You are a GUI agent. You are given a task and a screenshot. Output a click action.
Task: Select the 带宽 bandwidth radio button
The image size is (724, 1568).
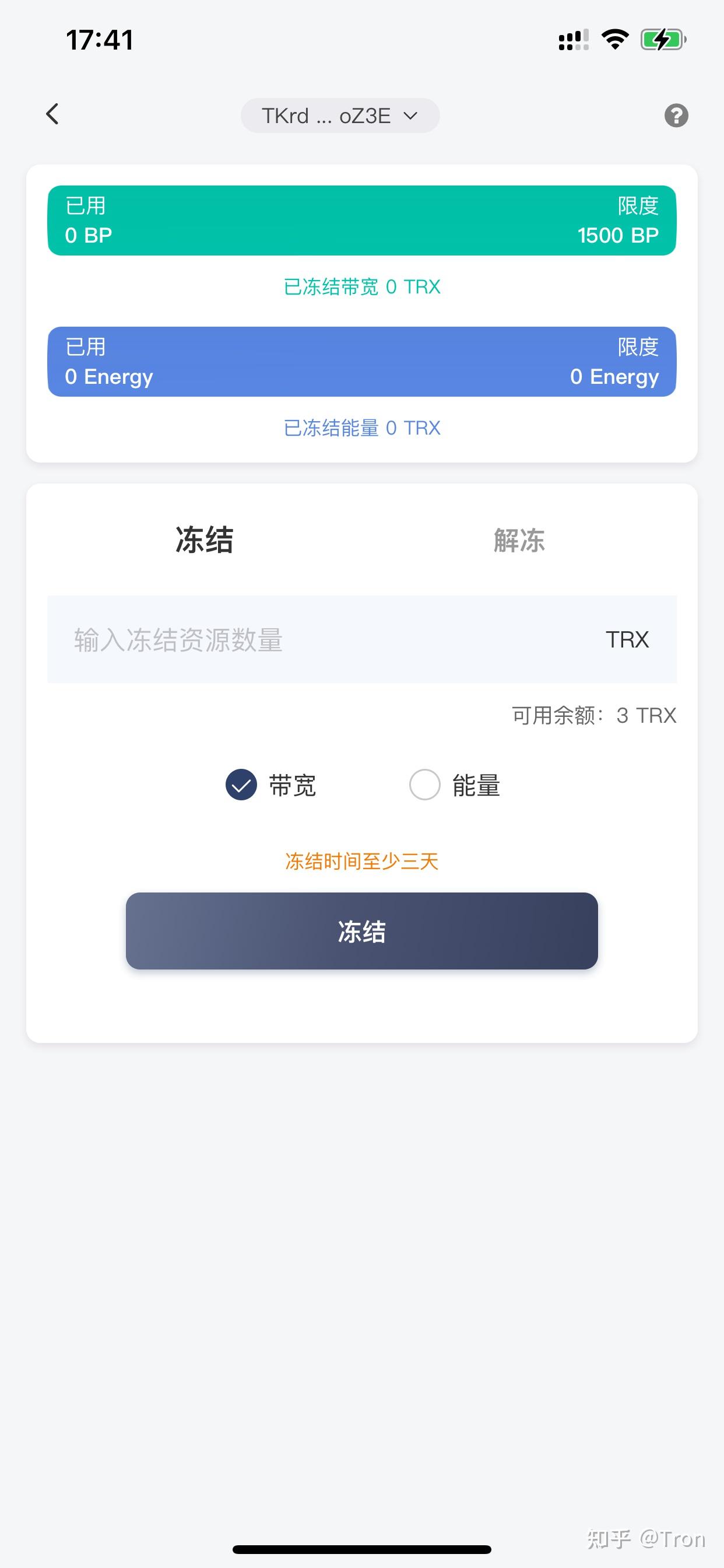click(x=241, y=786)
